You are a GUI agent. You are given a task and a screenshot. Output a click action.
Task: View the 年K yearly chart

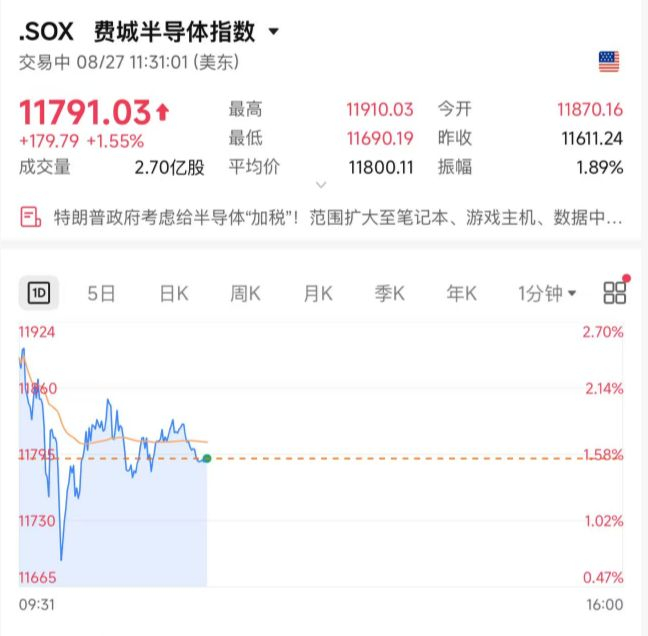point(462,294)
